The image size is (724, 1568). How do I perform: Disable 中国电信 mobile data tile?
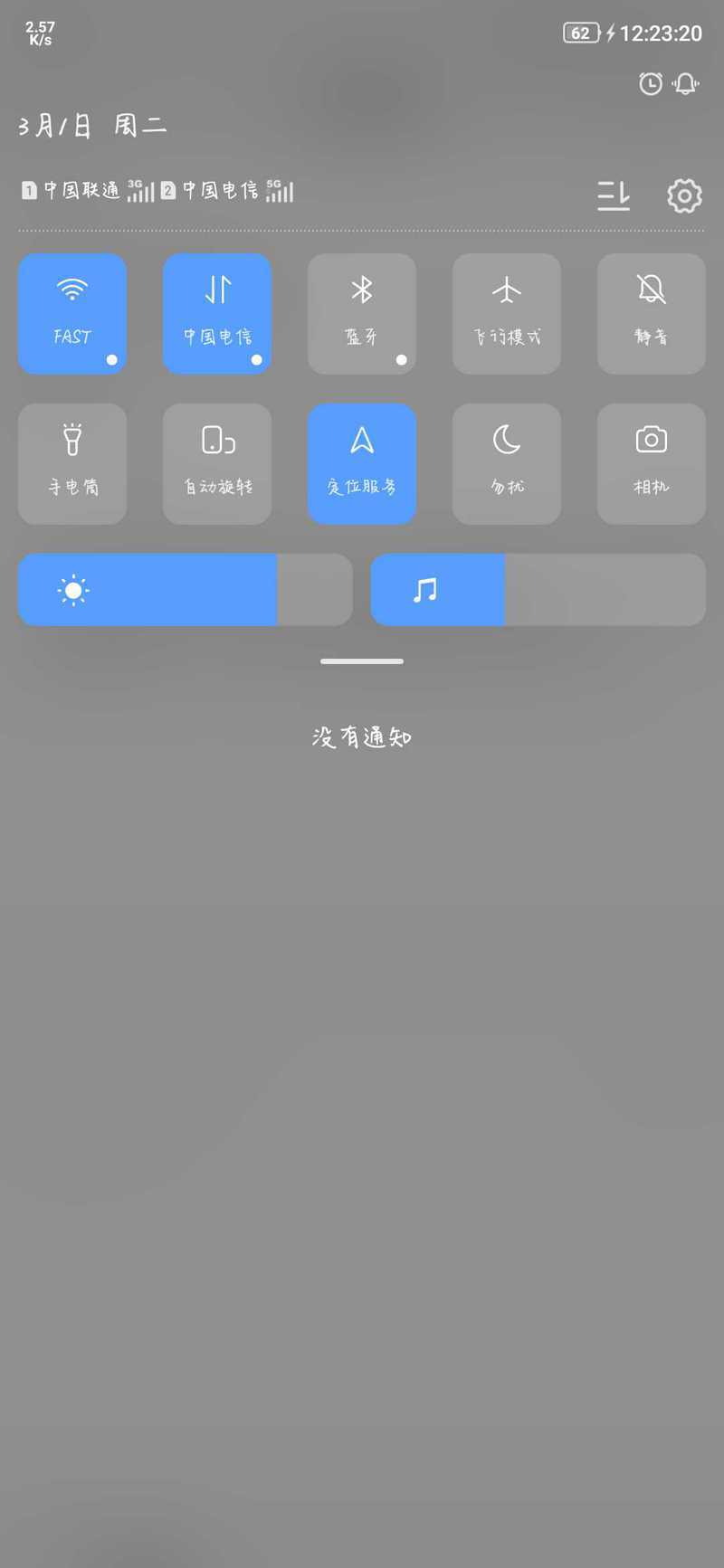point(217,313)
